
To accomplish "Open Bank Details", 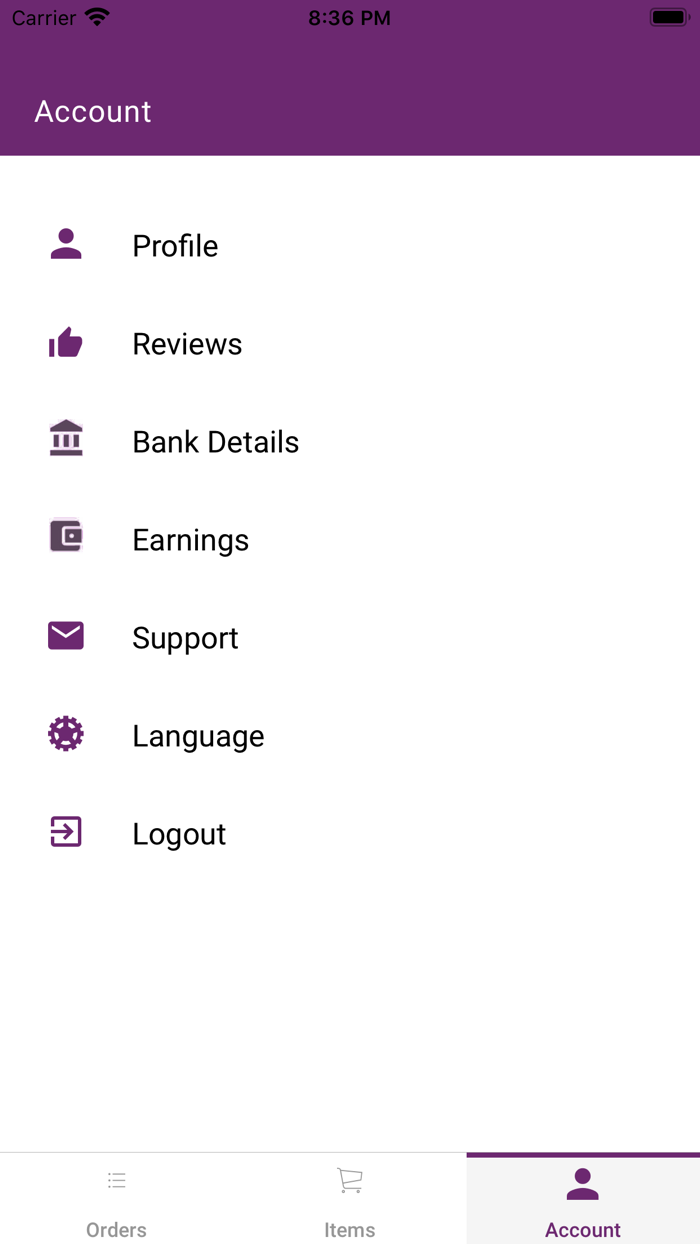I will click(x=215, y=442).
